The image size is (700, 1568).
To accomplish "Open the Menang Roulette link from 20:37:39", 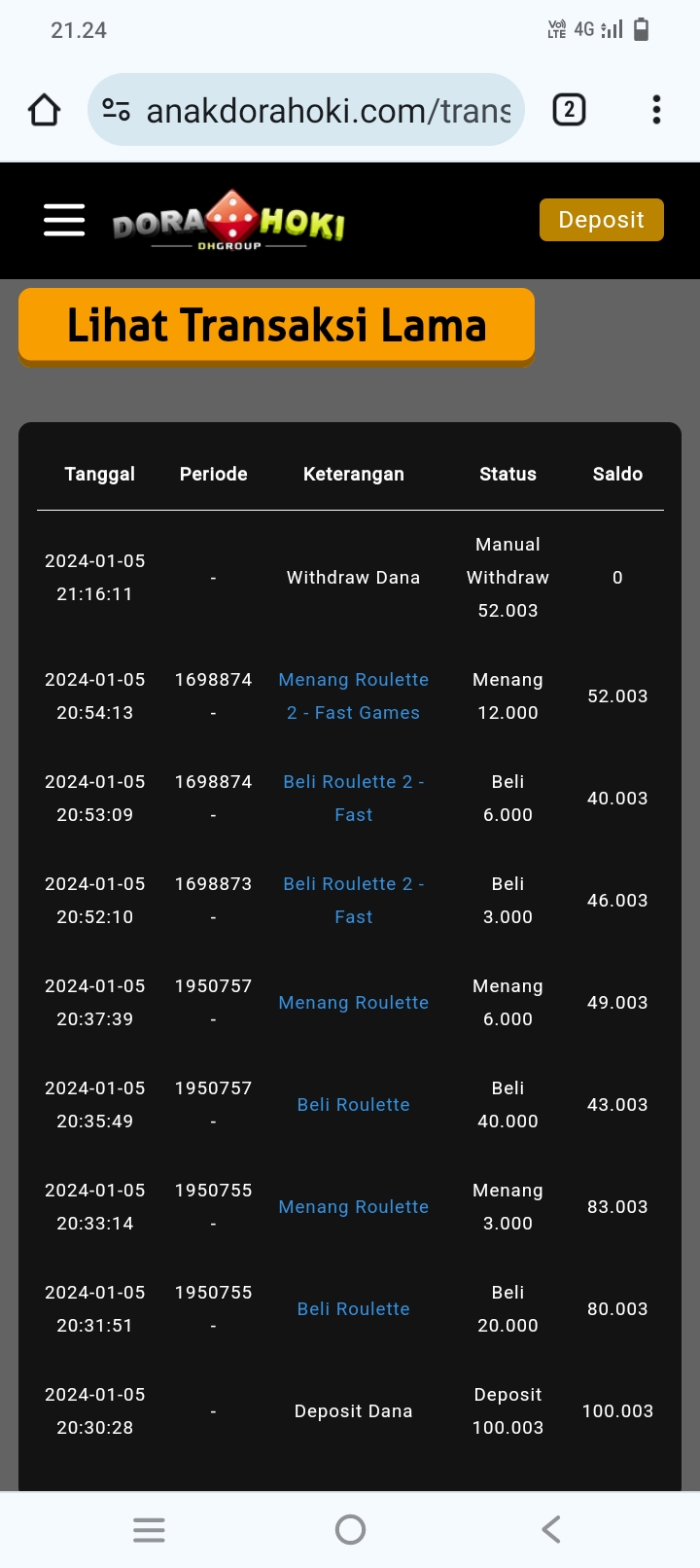I will [354, 1003].
